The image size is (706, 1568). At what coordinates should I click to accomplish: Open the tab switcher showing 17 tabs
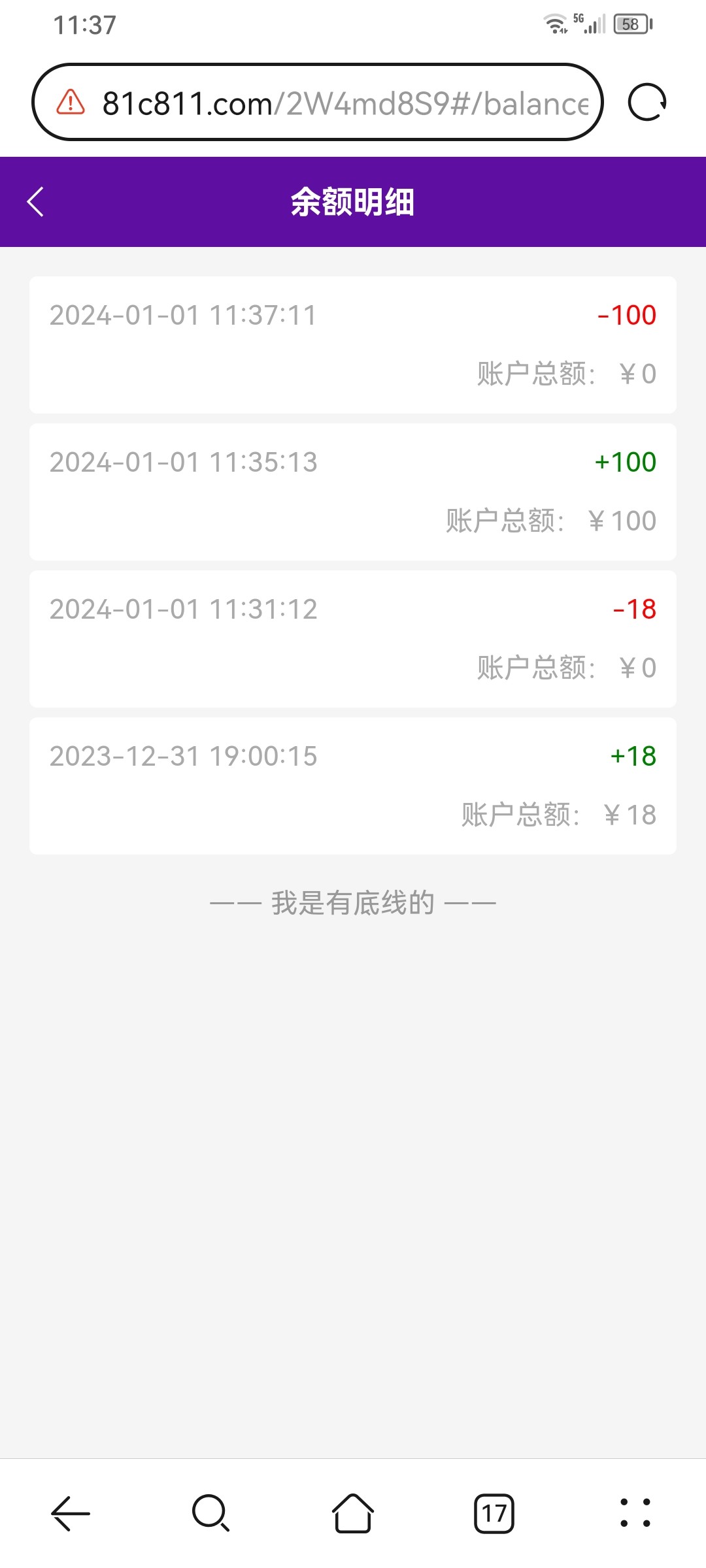click(x=494, y=1514)
